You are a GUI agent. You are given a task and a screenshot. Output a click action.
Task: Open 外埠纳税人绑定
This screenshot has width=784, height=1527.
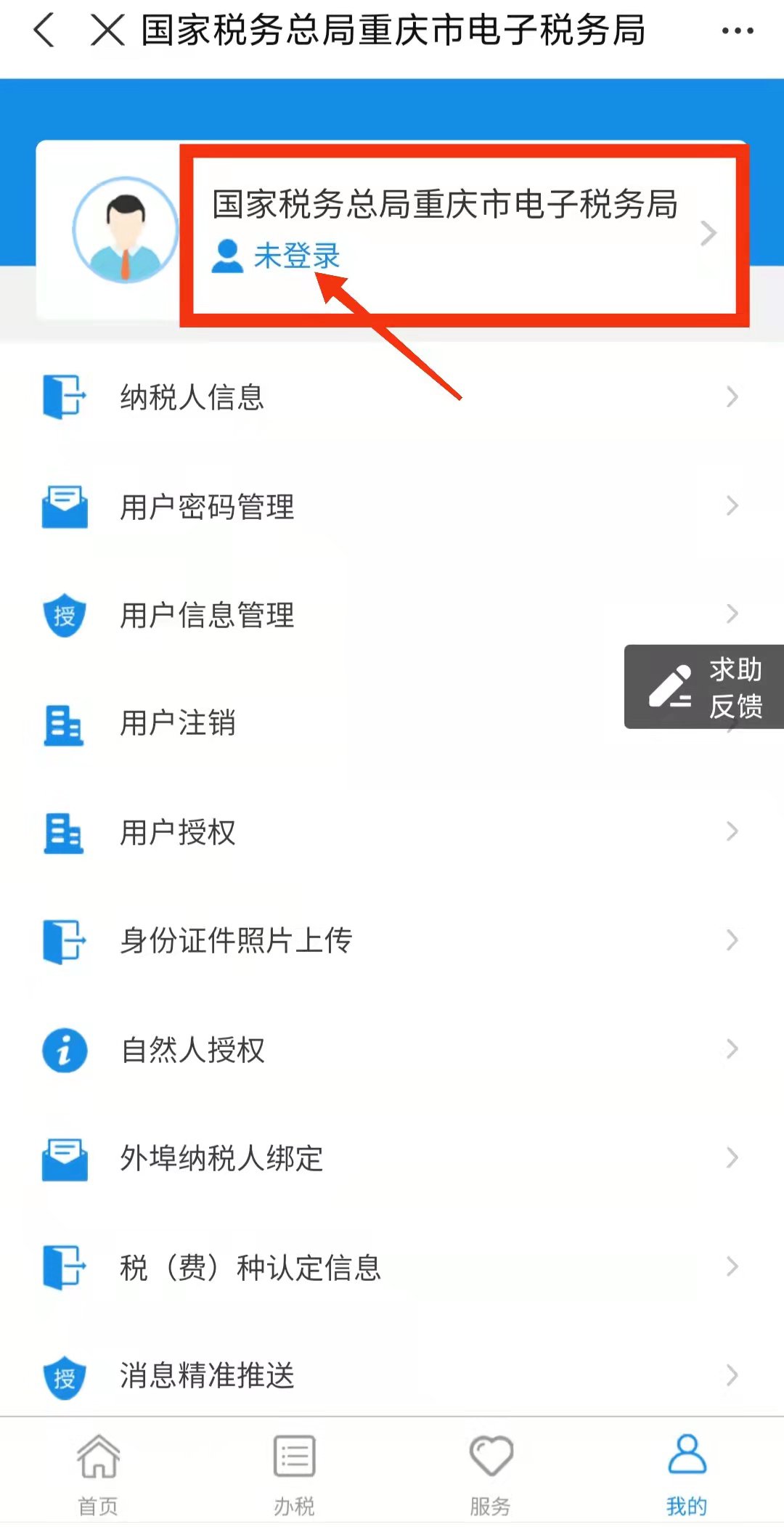(x=221, y=1158)
